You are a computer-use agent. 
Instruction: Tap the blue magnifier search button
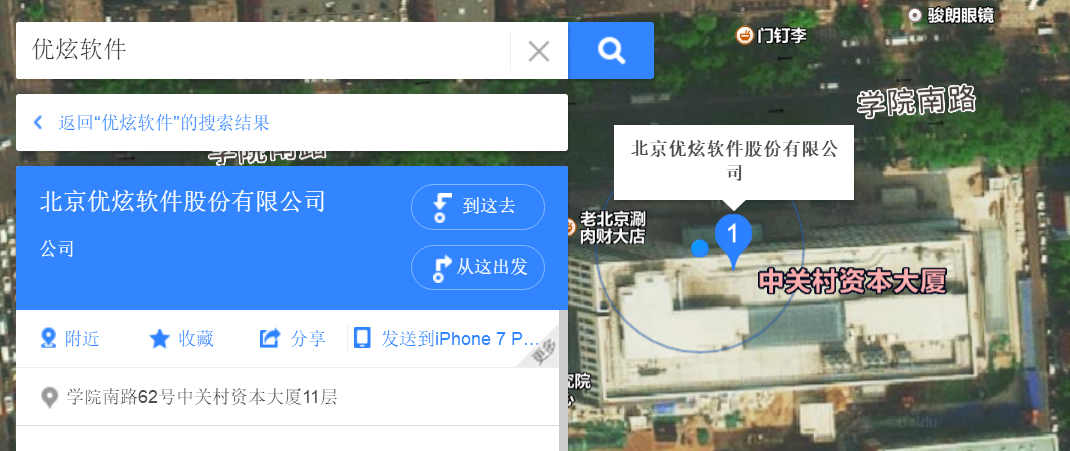pos(610,50)
